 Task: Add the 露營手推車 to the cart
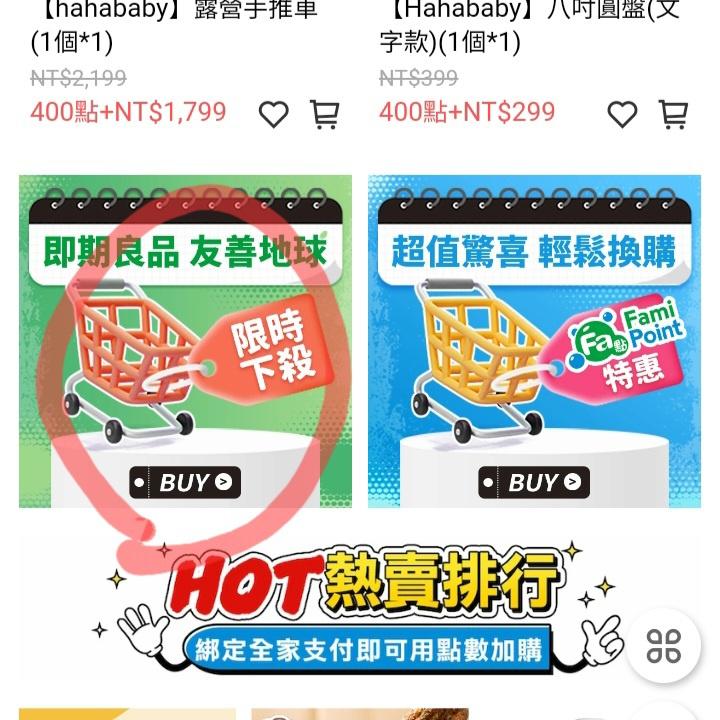point(325,115)
